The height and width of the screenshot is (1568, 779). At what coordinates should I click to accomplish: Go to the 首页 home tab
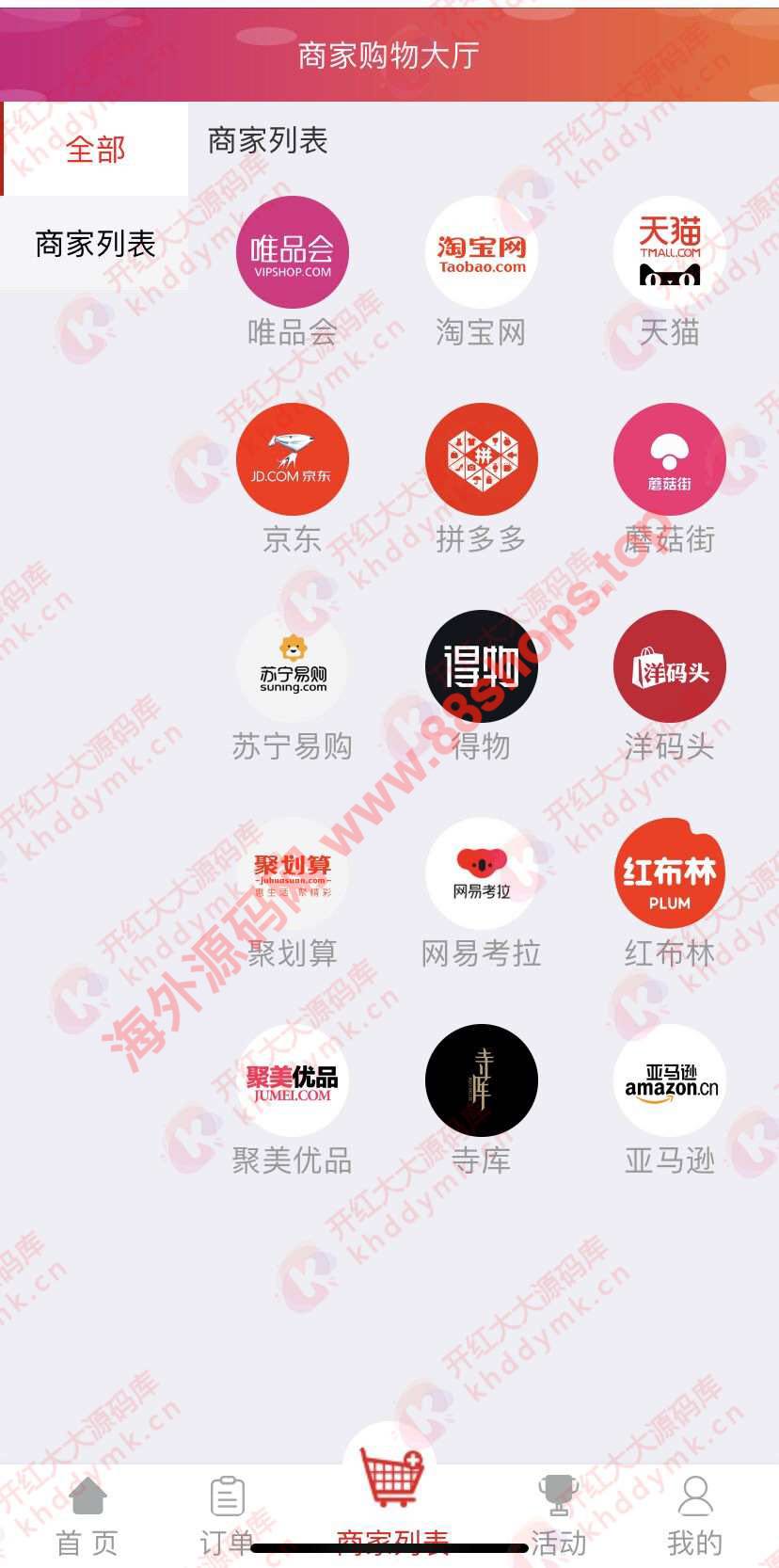(x=87, y=1513)
